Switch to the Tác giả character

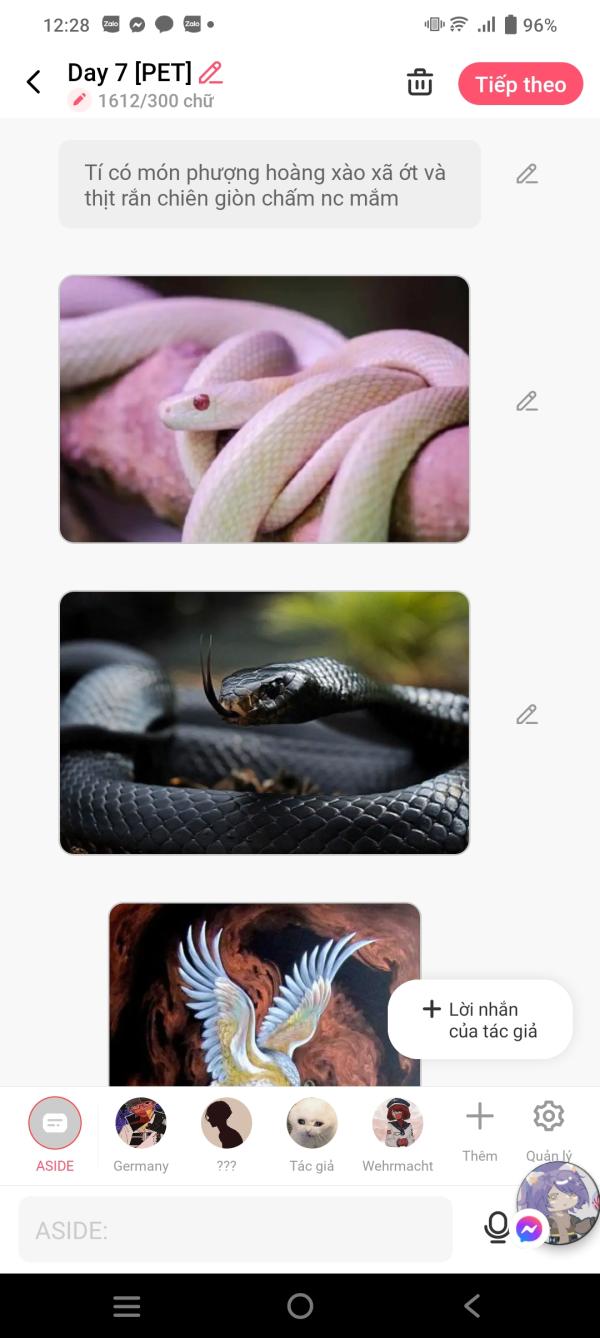pyautogui.click(x=312, y=1135)
